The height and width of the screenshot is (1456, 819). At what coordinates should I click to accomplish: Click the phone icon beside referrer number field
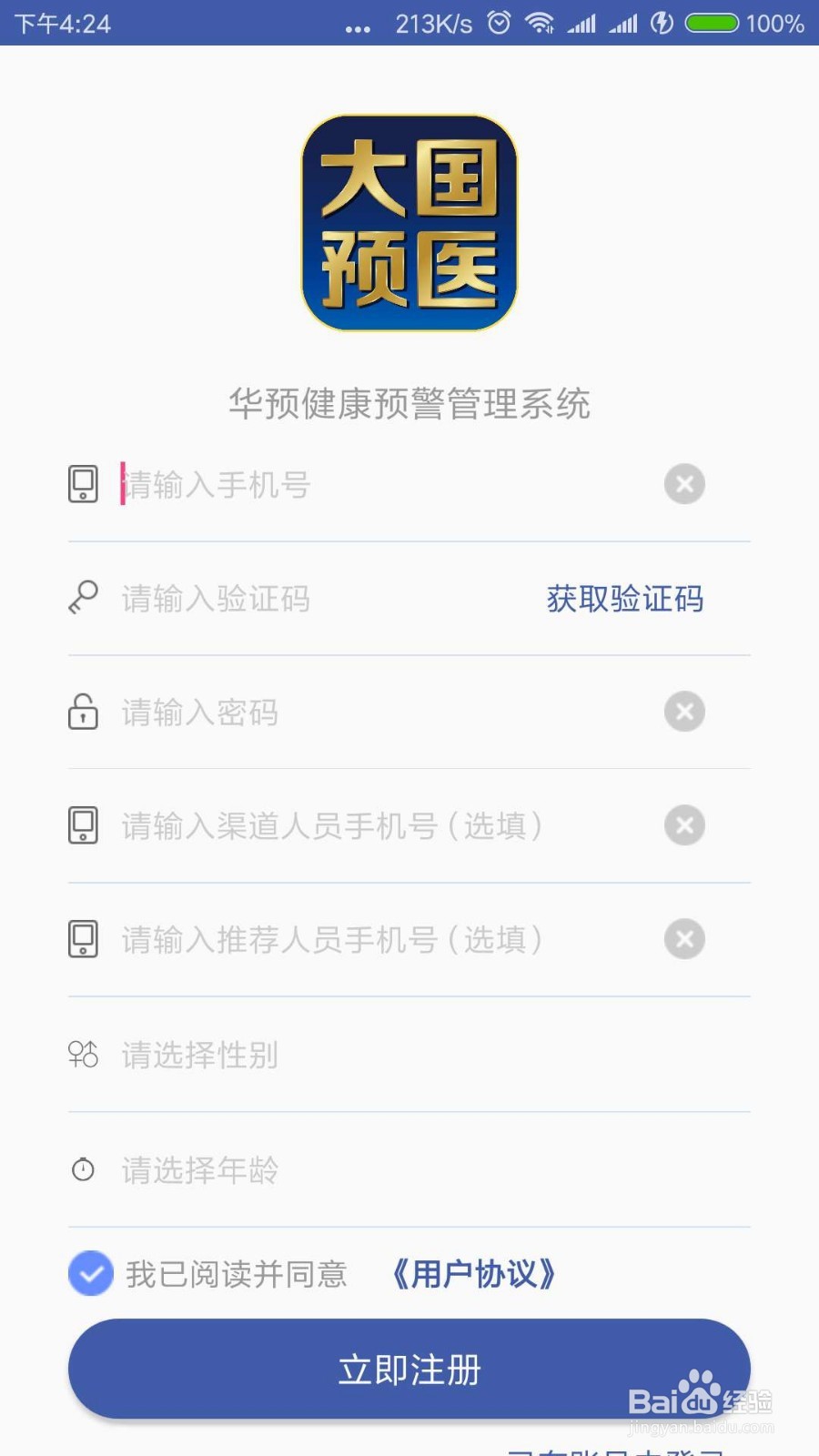84,940
